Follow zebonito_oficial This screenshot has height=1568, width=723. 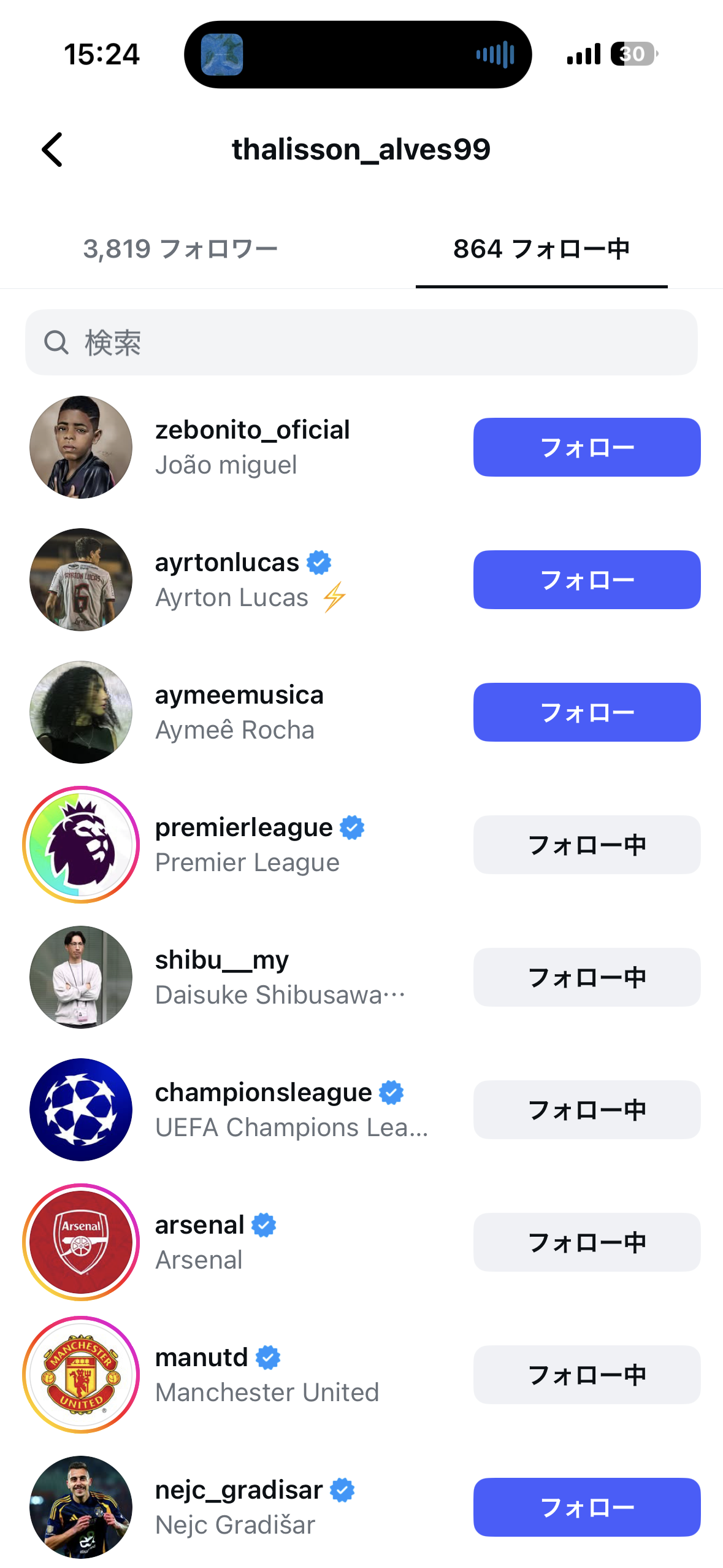(x=586, y=447)
